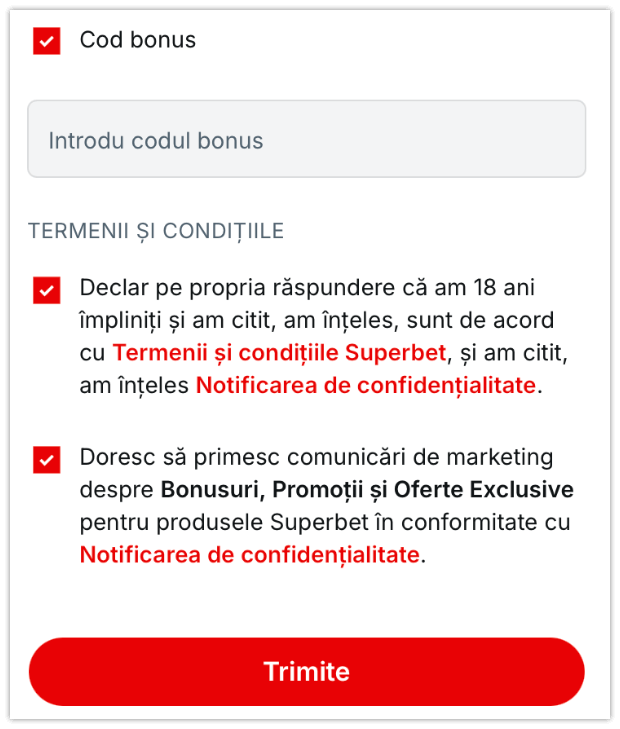This screenshot has width=620, height=729.
Task: Focus the Introdu codul bonus field
Action: coord(306,140)
